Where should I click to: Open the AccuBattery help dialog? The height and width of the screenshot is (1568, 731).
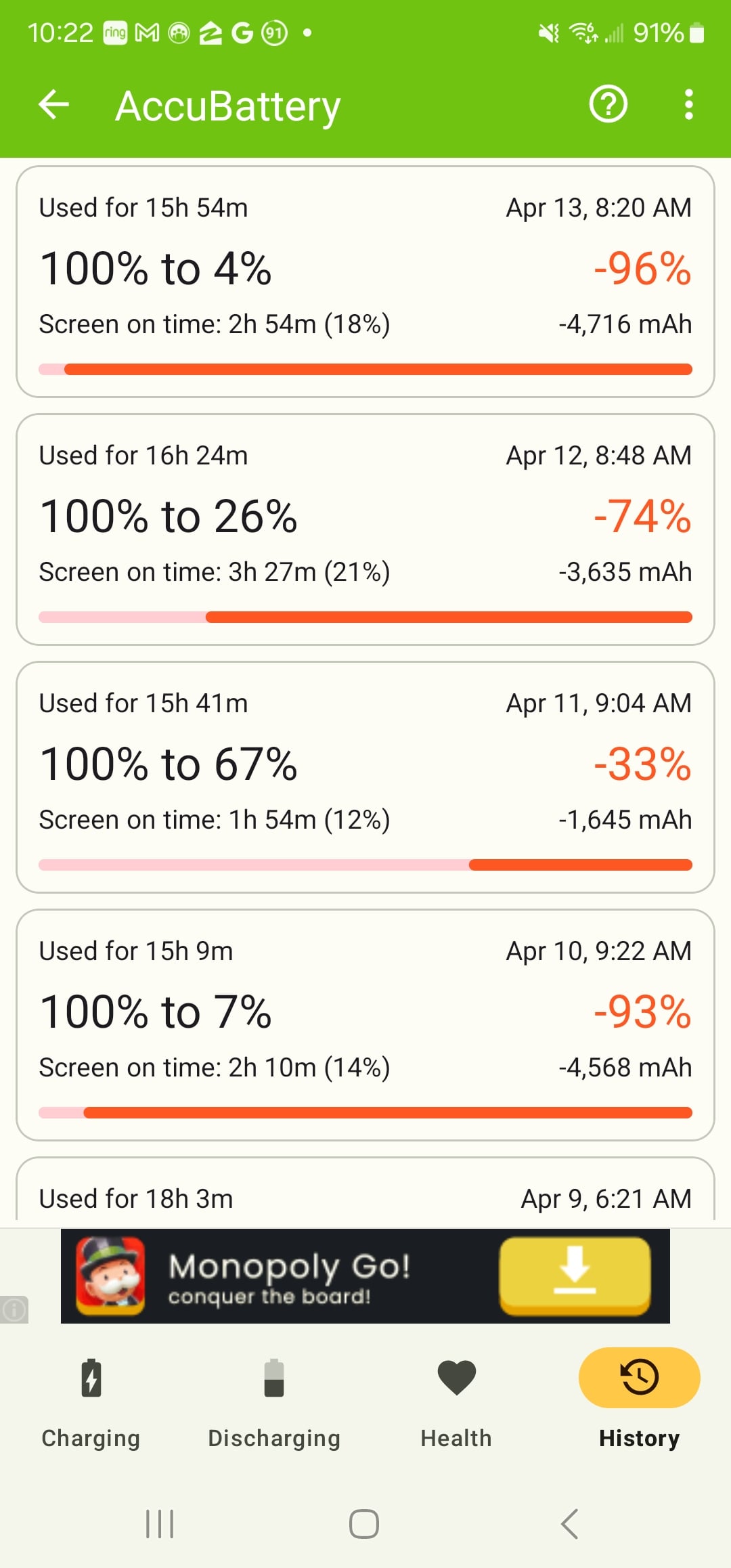[607, 104]
